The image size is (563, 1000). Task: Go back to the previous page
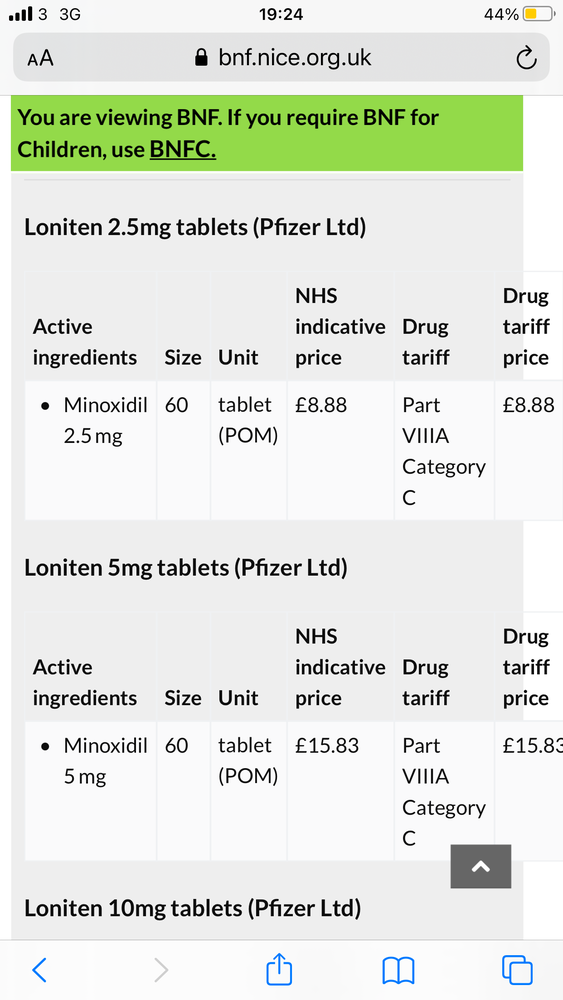pyautogui.click(x=40, y=970)
